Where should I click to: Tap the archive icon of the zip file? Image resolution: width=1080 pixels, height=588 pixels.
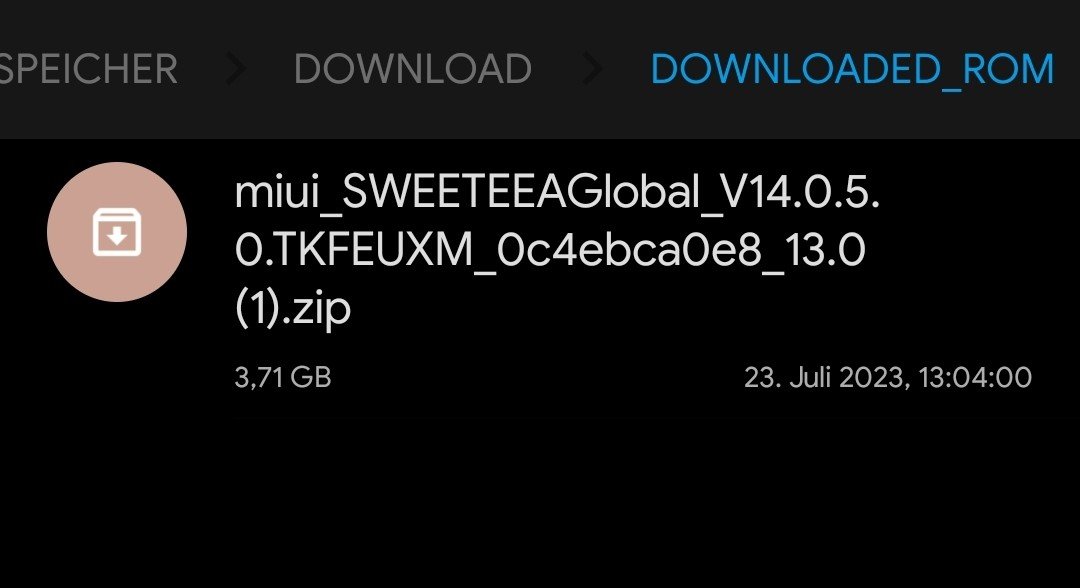click(x=117, y=232)
